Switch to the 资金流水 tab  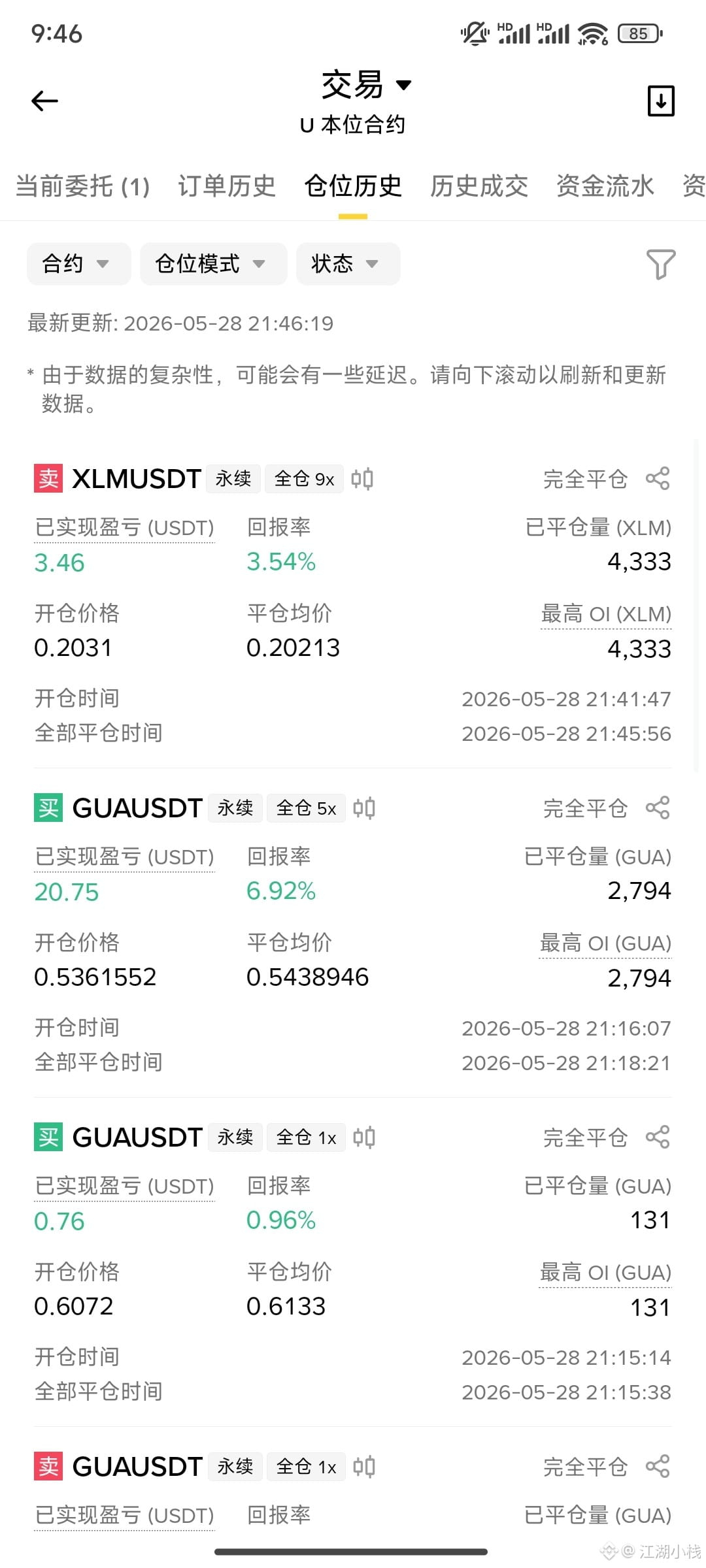pos(605,186)
